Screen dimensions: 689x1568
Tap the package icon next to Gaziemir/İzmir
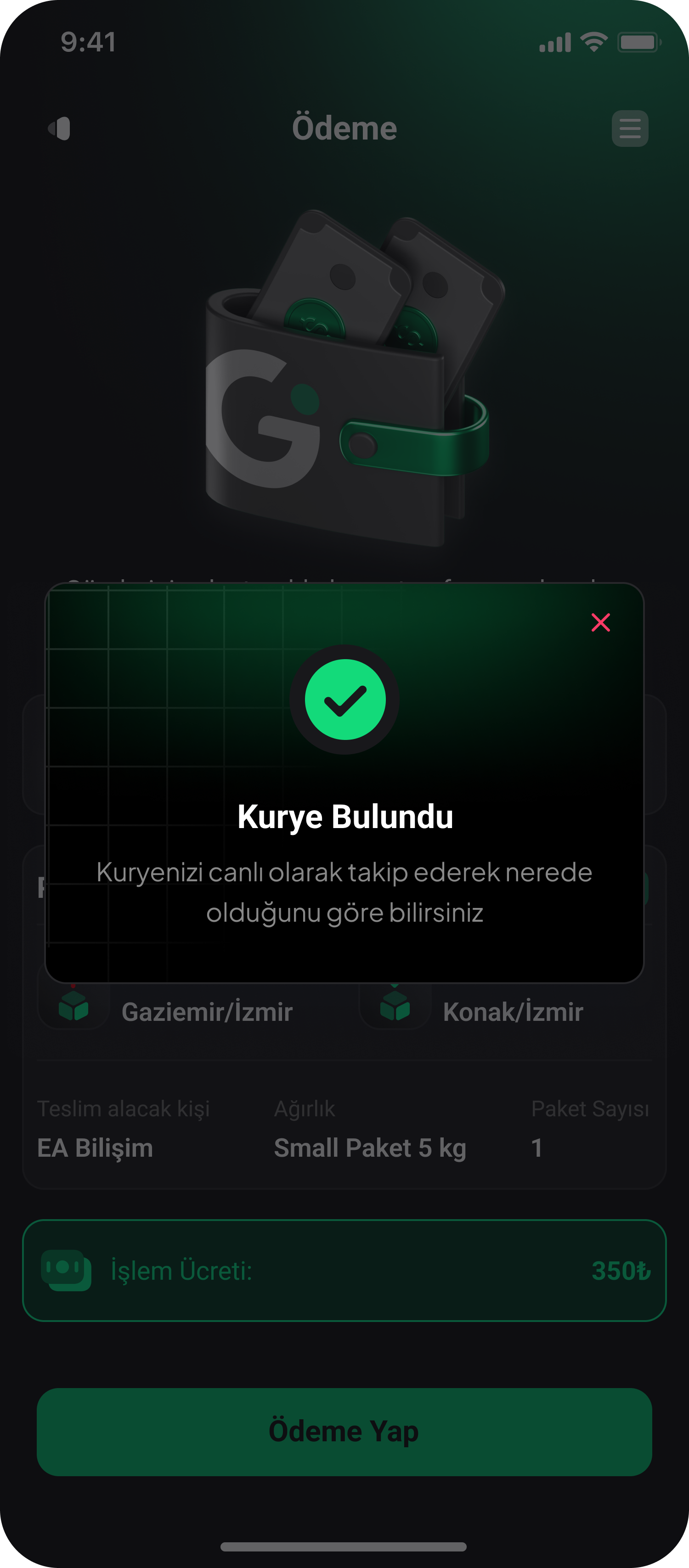click(73, 1008)
